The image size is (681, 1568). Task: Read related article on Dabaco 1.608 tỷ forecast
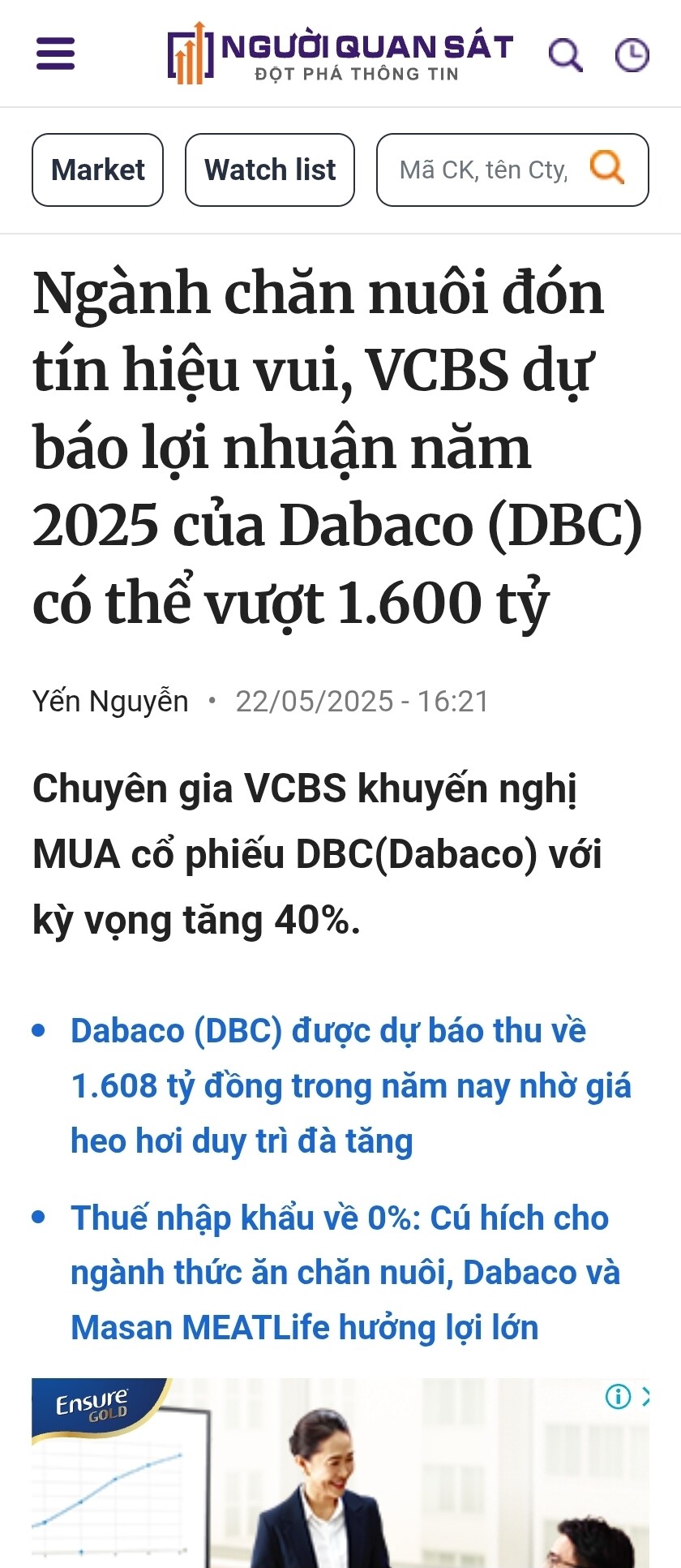(x=350, y=1085)
